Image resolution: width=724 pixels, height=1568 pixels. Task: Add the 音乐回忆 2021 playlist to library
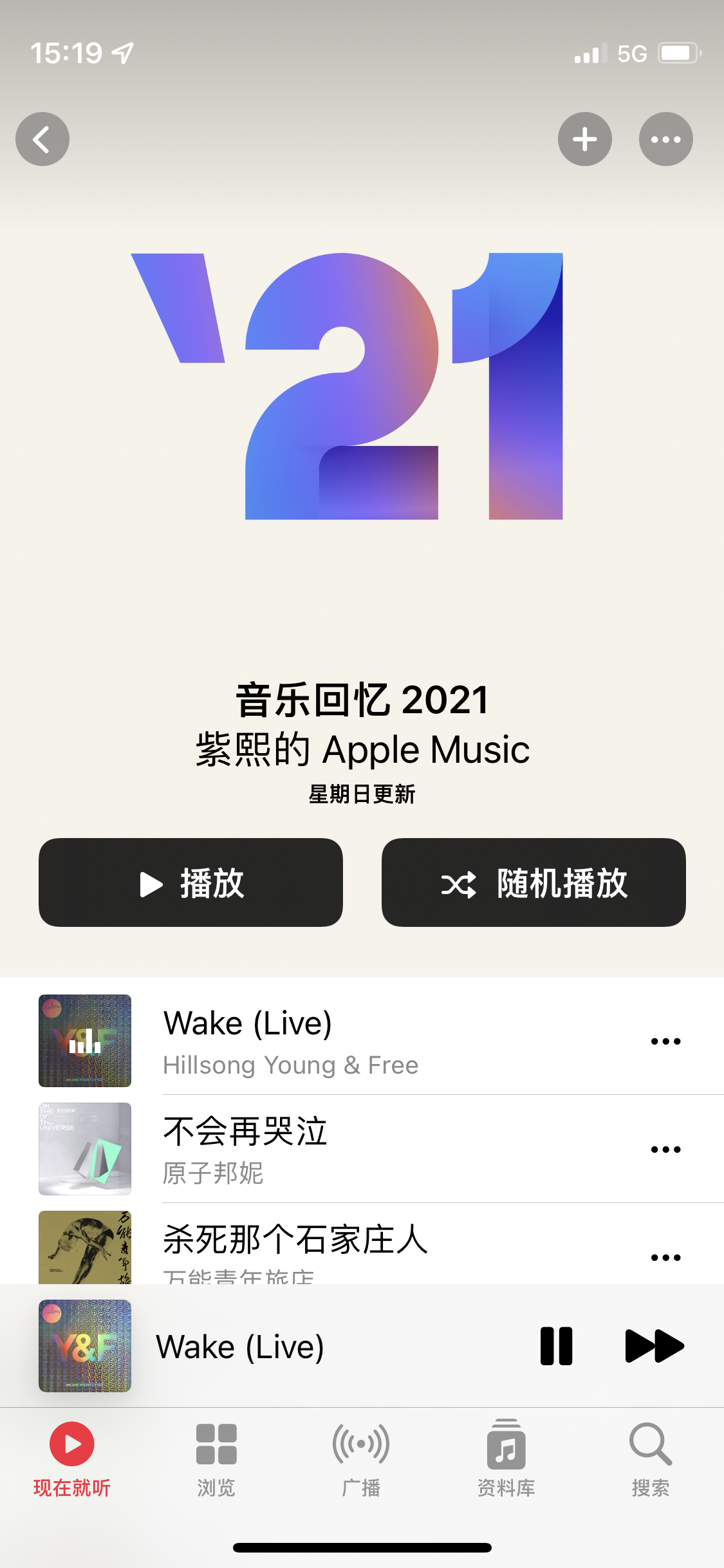coord(584,139)
